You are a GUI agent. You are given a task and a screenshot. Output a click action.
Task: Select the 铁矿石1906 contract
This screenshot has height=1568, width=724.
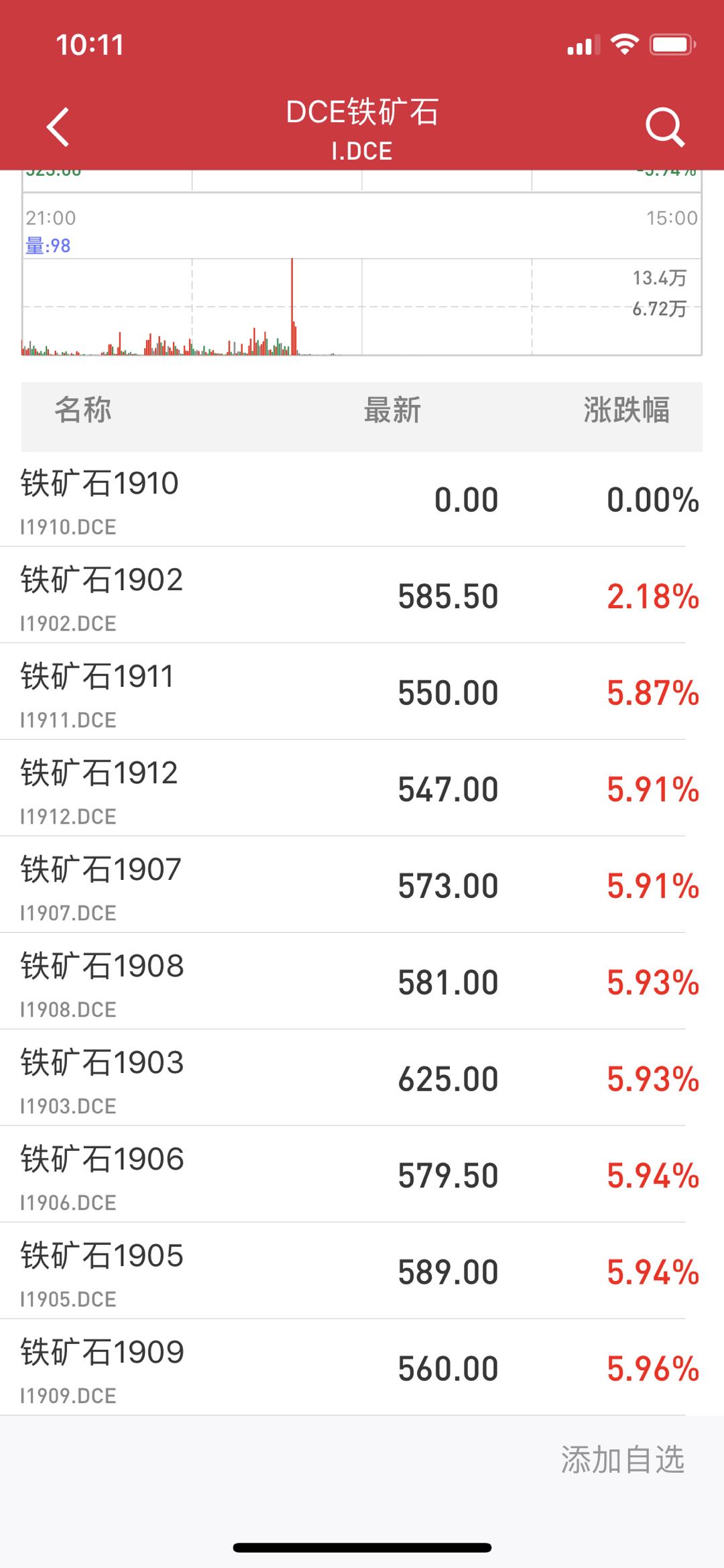pos(362,1176)
